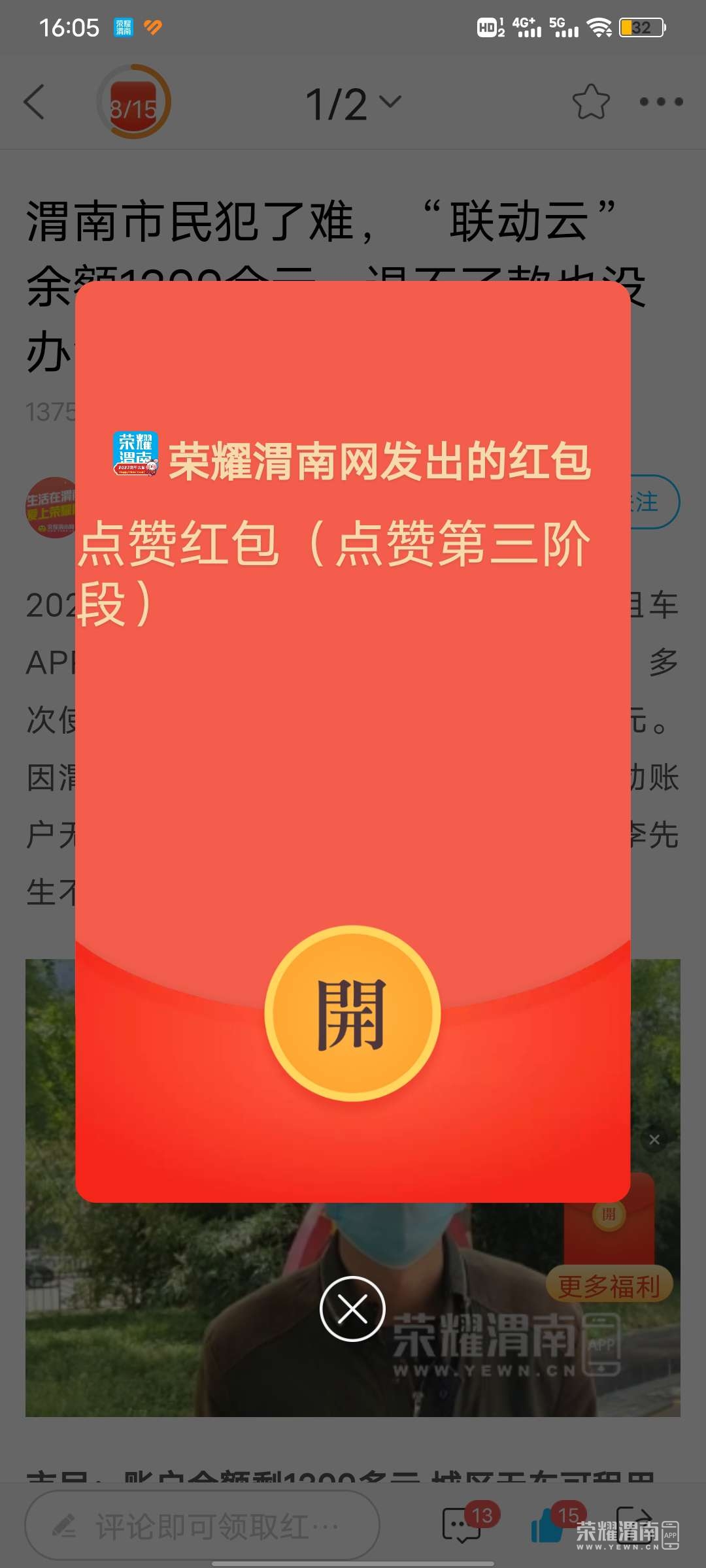Go back with the top-left arrow
The image size is (706, 1568).
click(x=35, y=102)
